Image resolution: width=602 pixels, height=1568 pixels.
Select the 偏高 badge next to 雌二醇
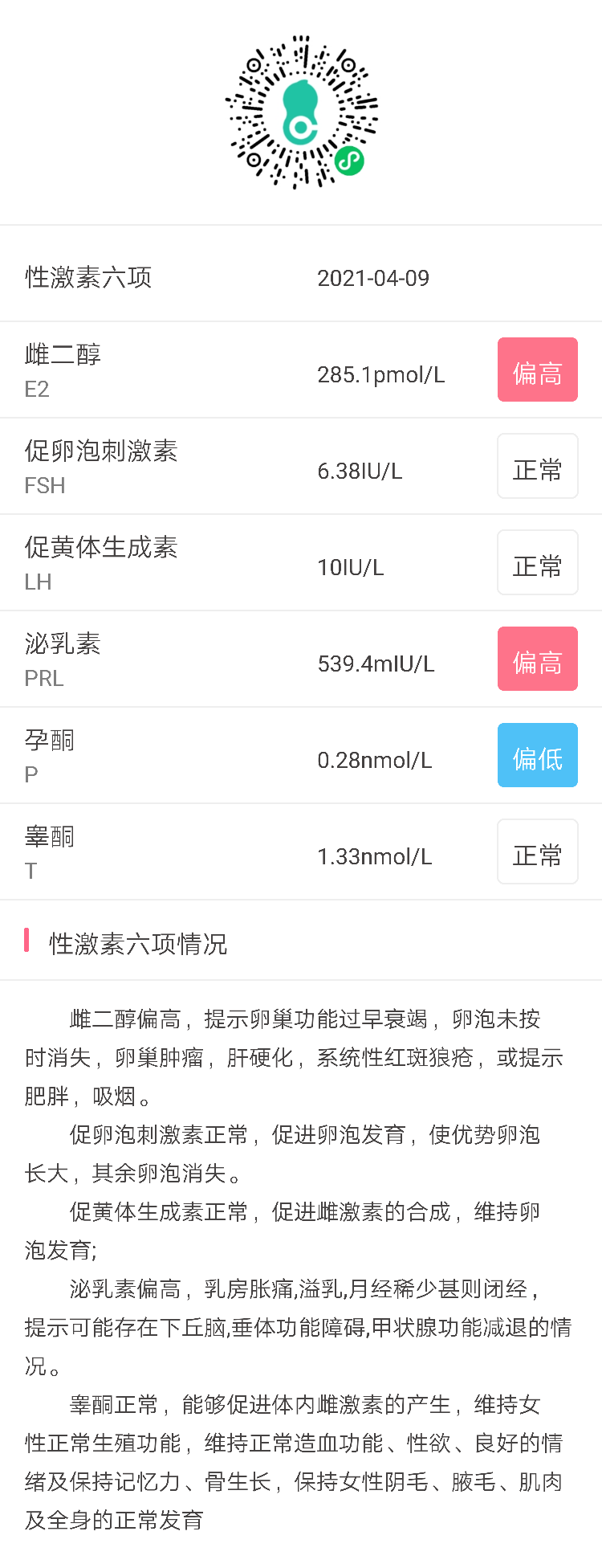(x=537, y=370)
